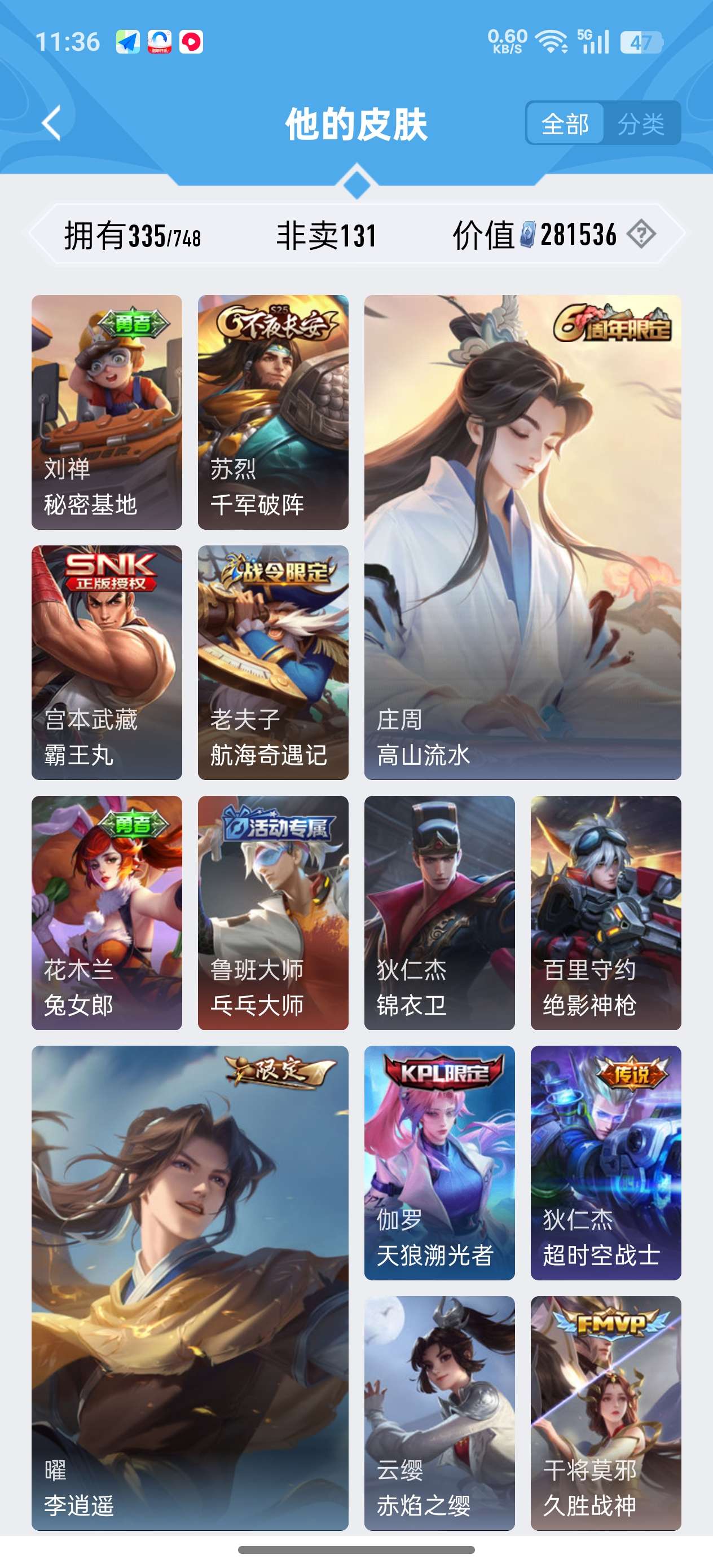
Task: Select the 全部 segment
Action: tap(565, 124)
